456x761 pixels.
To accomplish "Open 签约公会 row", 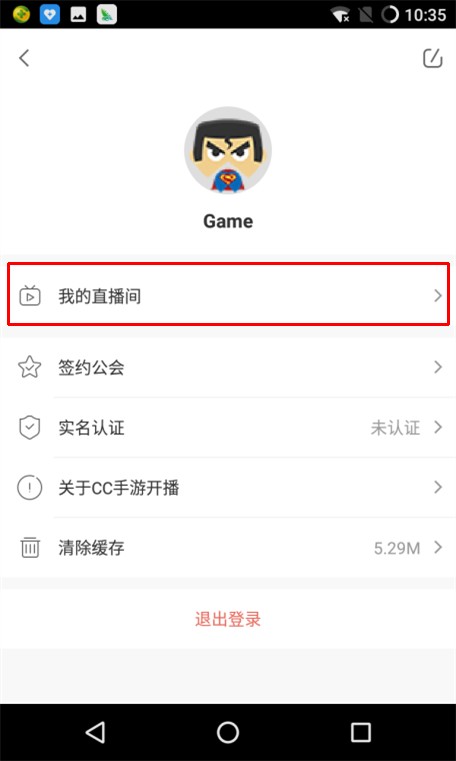I will [228, 367].
